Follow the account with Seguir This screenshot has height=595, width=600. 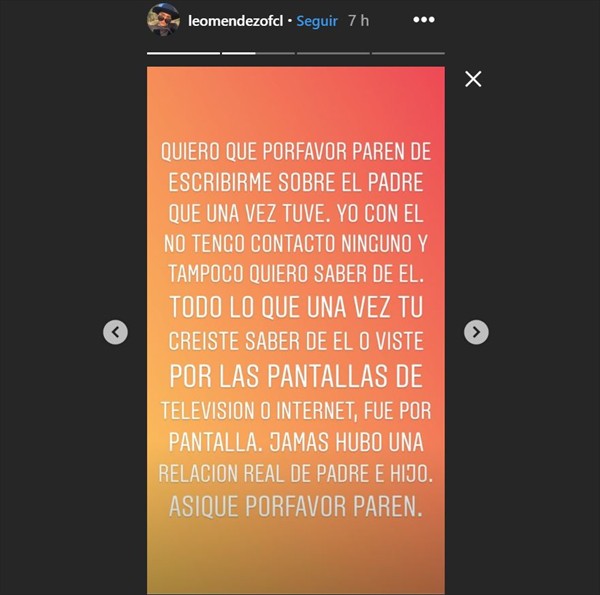click(x=319, y=20)
